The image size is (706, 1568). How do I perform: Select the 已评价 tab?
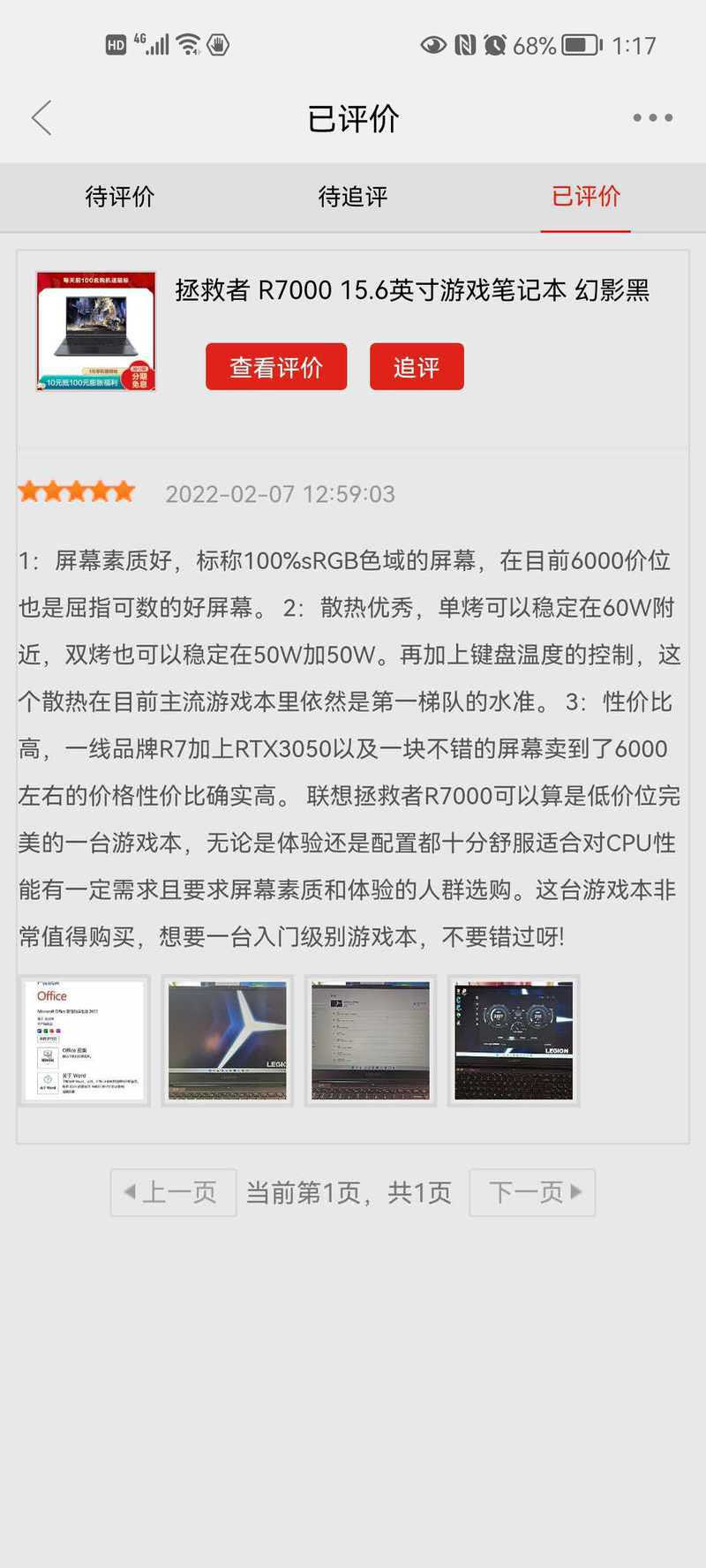coord(586,197)
